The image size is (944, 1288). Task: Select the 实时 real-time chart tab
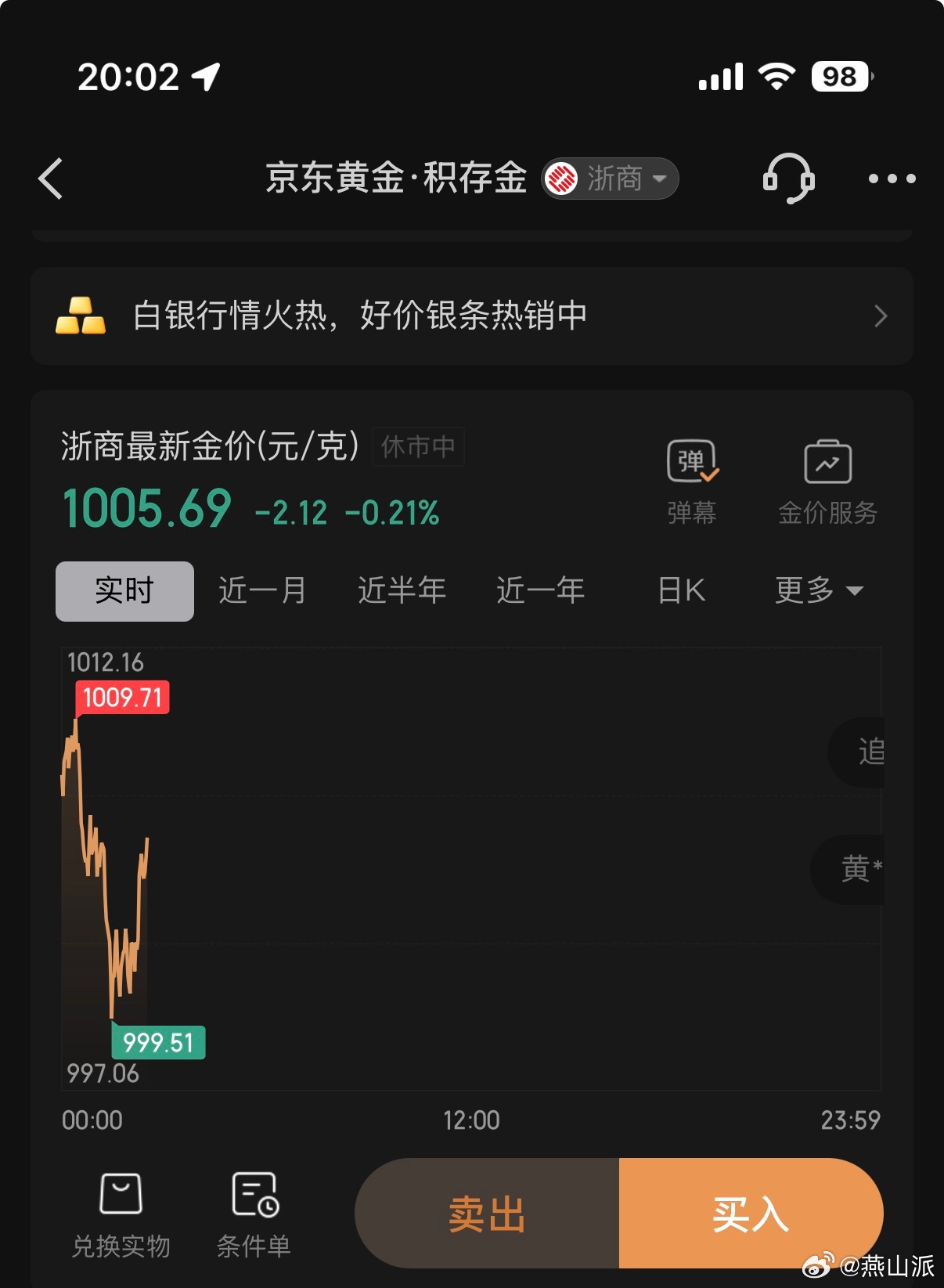click(124, 591)
